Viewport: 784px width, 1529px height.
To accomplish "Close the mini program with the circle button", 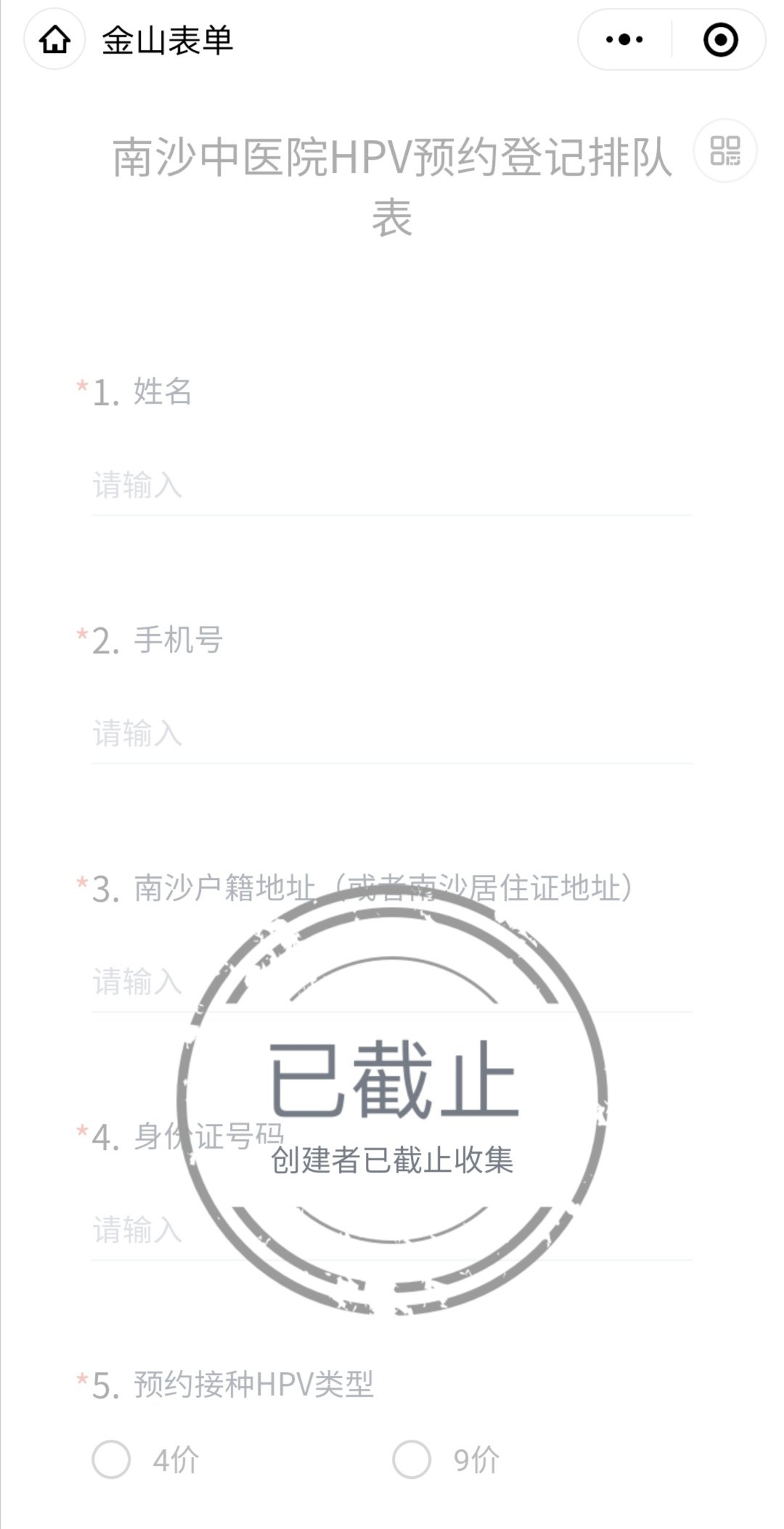I will pyautogui.click(x=720, y=40).
